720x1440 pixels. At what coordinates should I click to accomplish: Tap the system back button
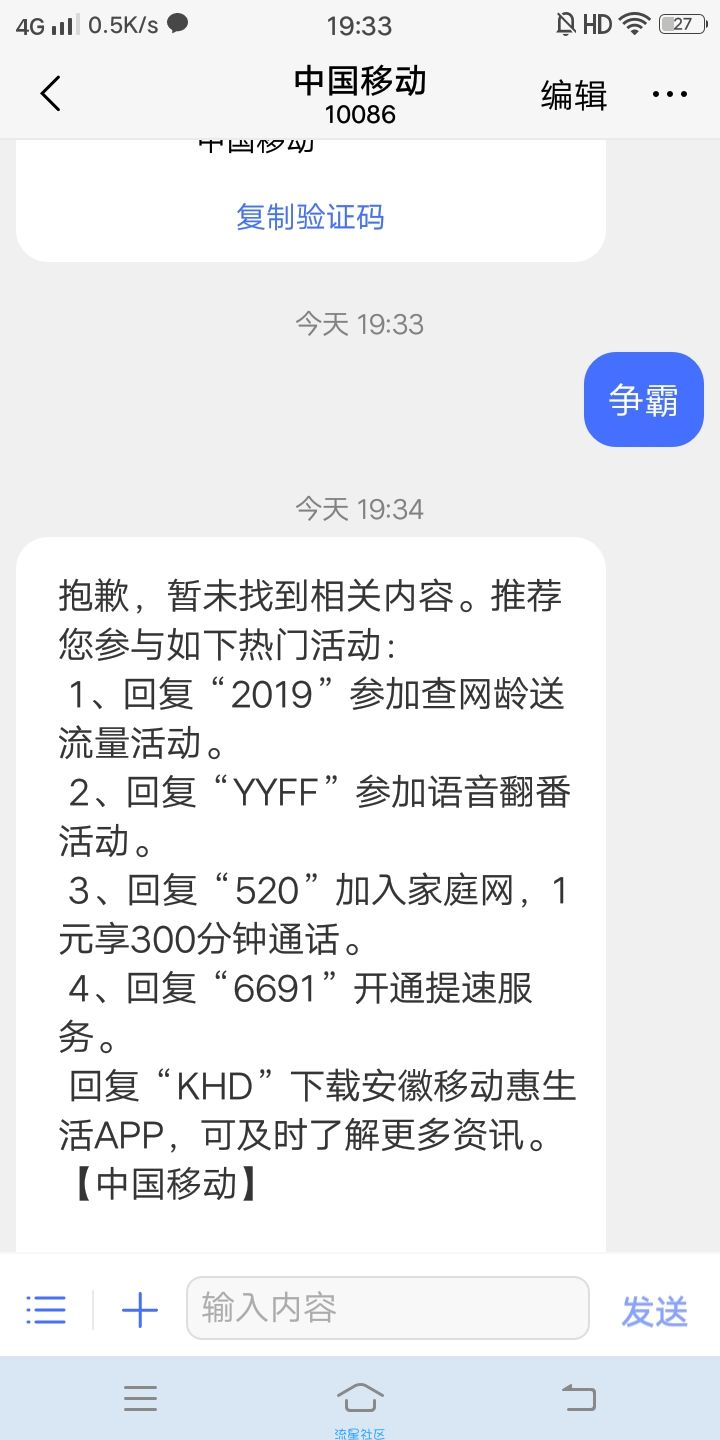579,1398
